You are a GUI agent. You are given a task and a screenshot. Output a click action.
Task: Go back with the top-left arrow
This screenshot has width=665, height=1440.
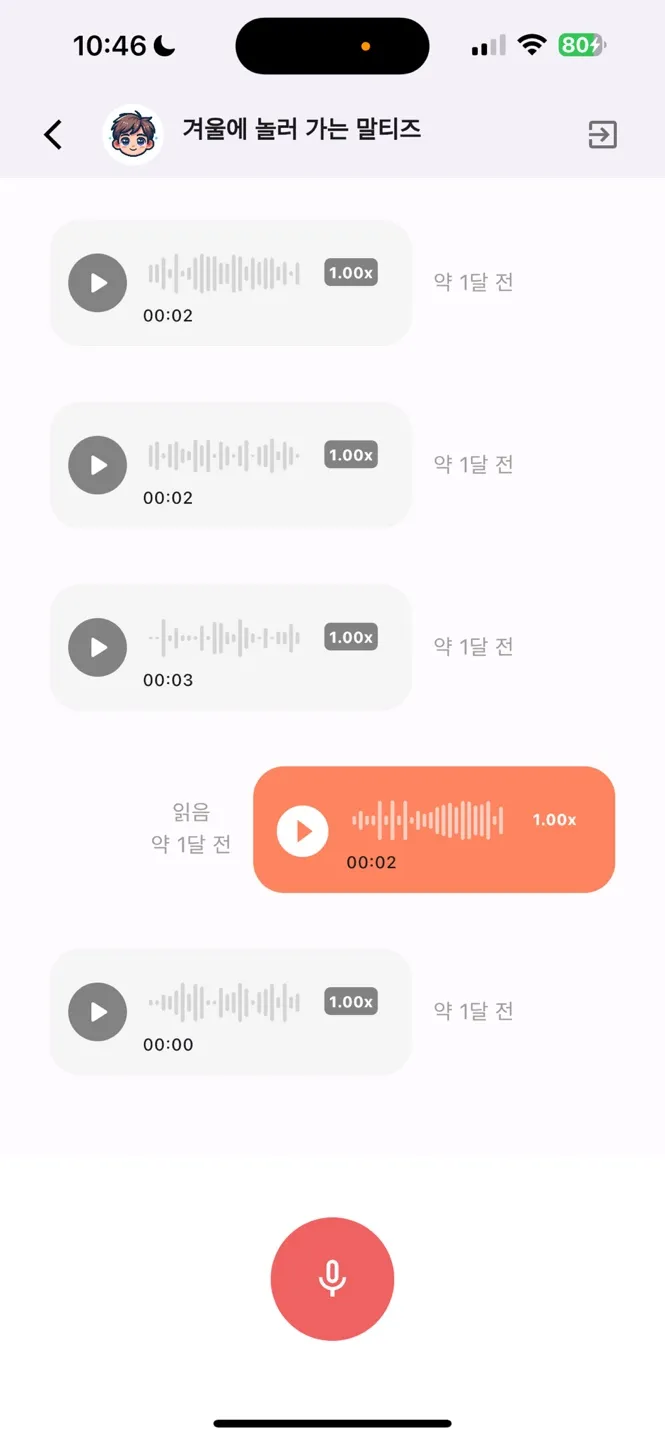coord(53,134)
